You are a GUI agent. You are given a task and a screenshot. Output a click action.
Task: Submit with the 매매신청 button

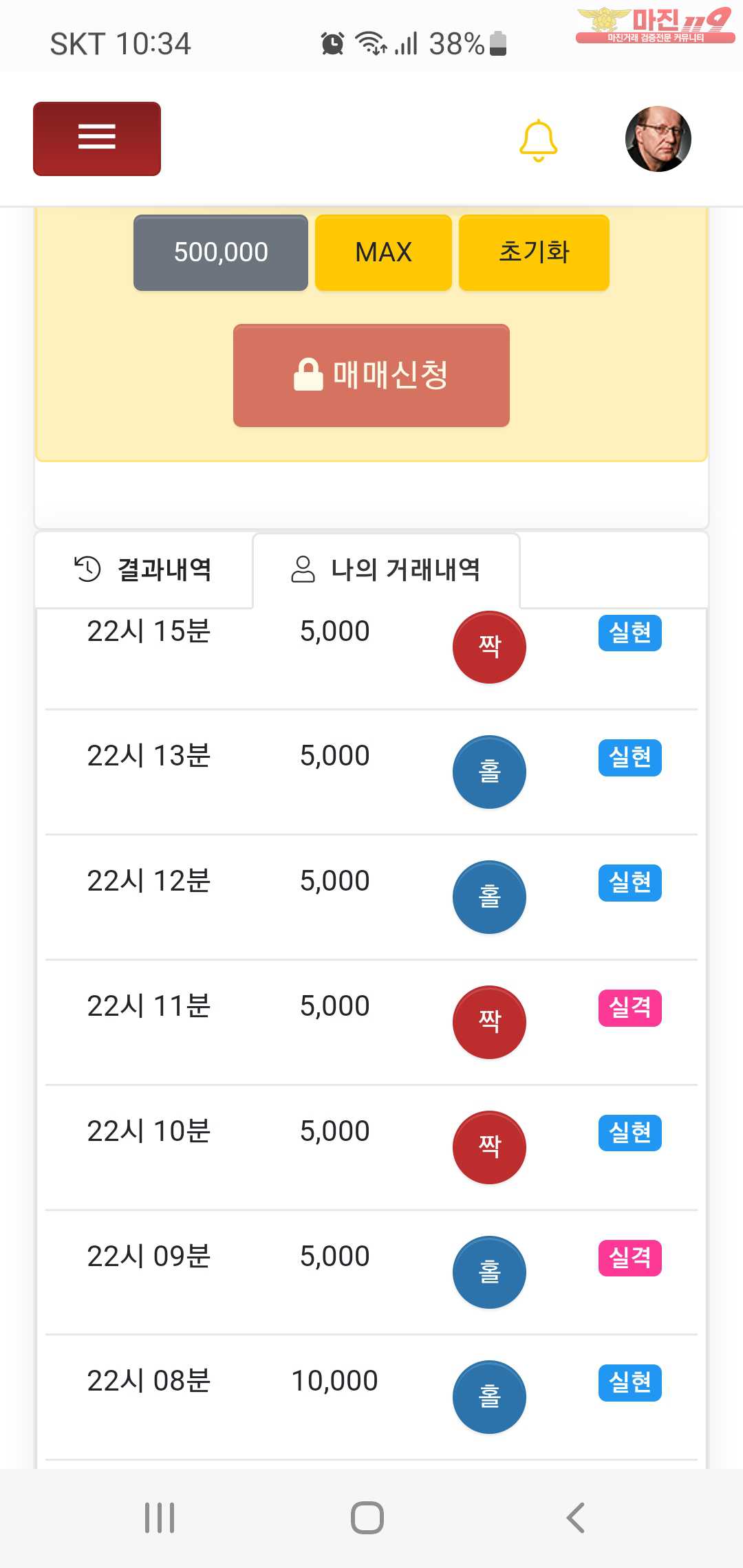[x=371, y=375]
